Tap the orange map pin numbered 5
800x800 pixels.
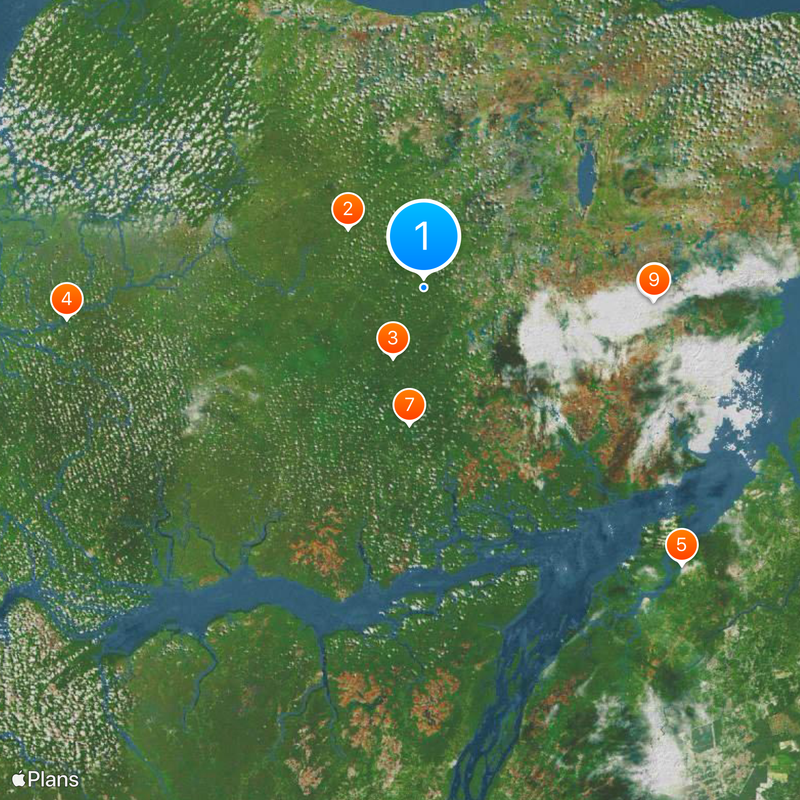click(682, 545)
